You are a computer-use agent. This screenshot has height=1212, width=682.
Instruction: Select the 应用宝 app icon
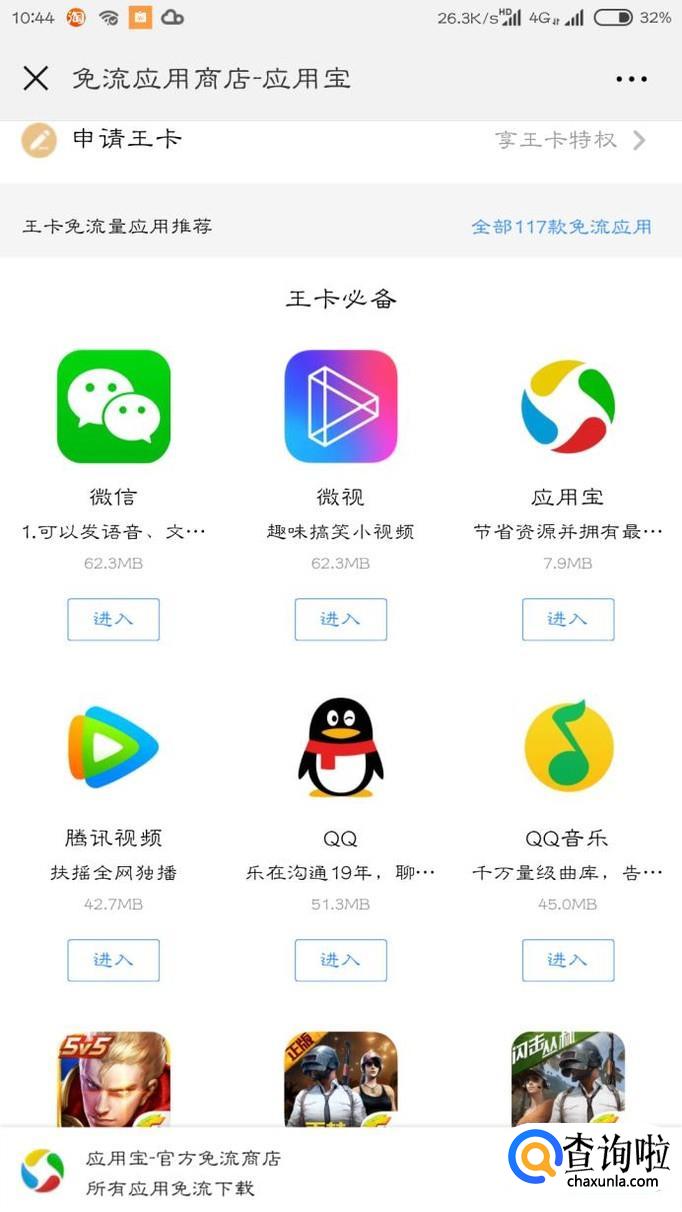(x=567, y=406)
